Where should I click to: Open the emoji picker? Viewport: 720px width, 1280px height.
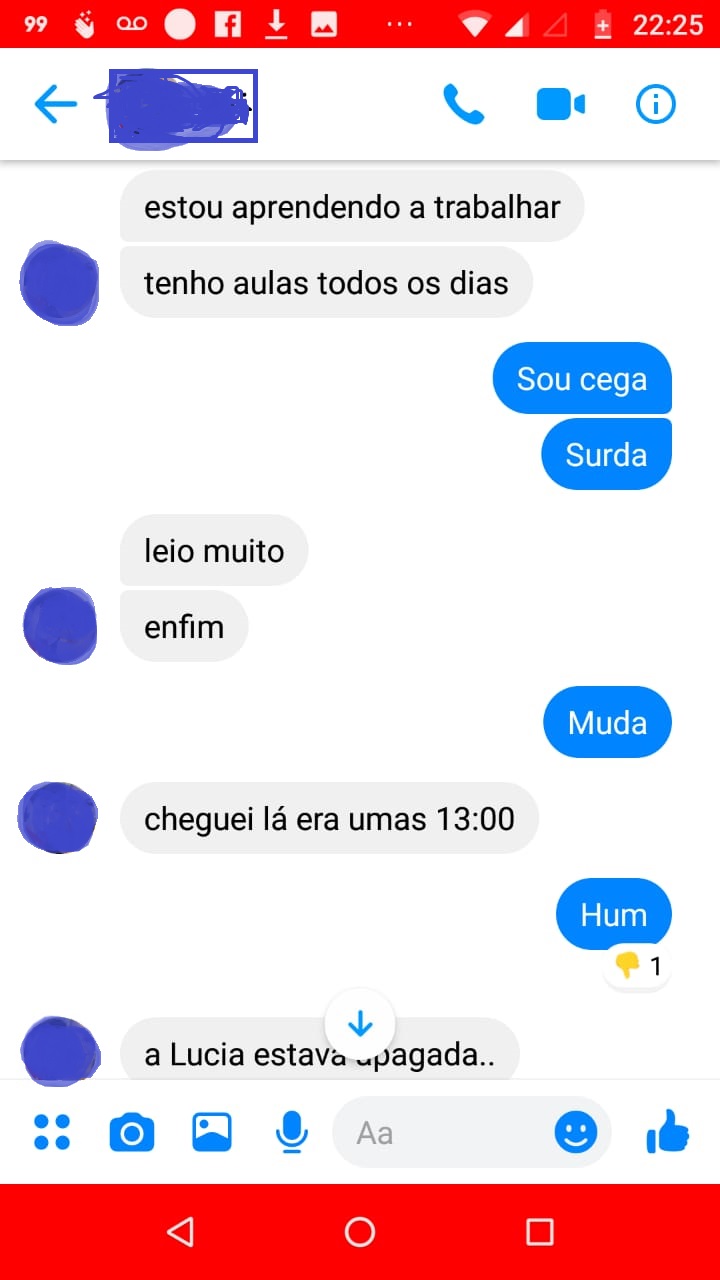[576, 1132]
